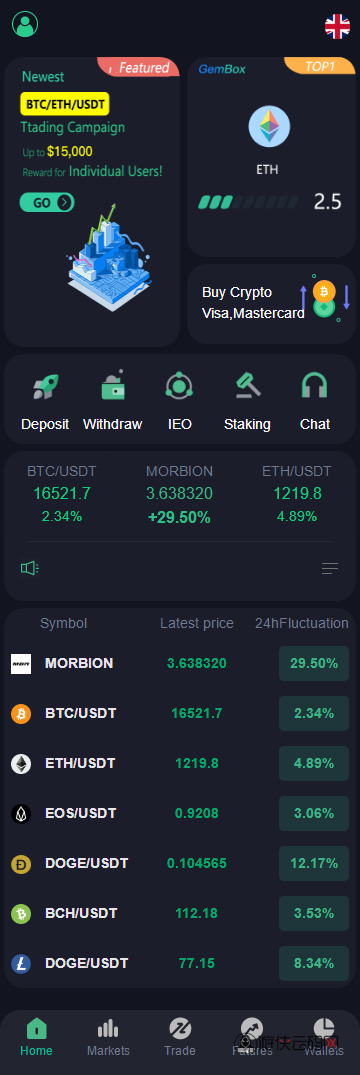Open Staking

click(247, 400)
